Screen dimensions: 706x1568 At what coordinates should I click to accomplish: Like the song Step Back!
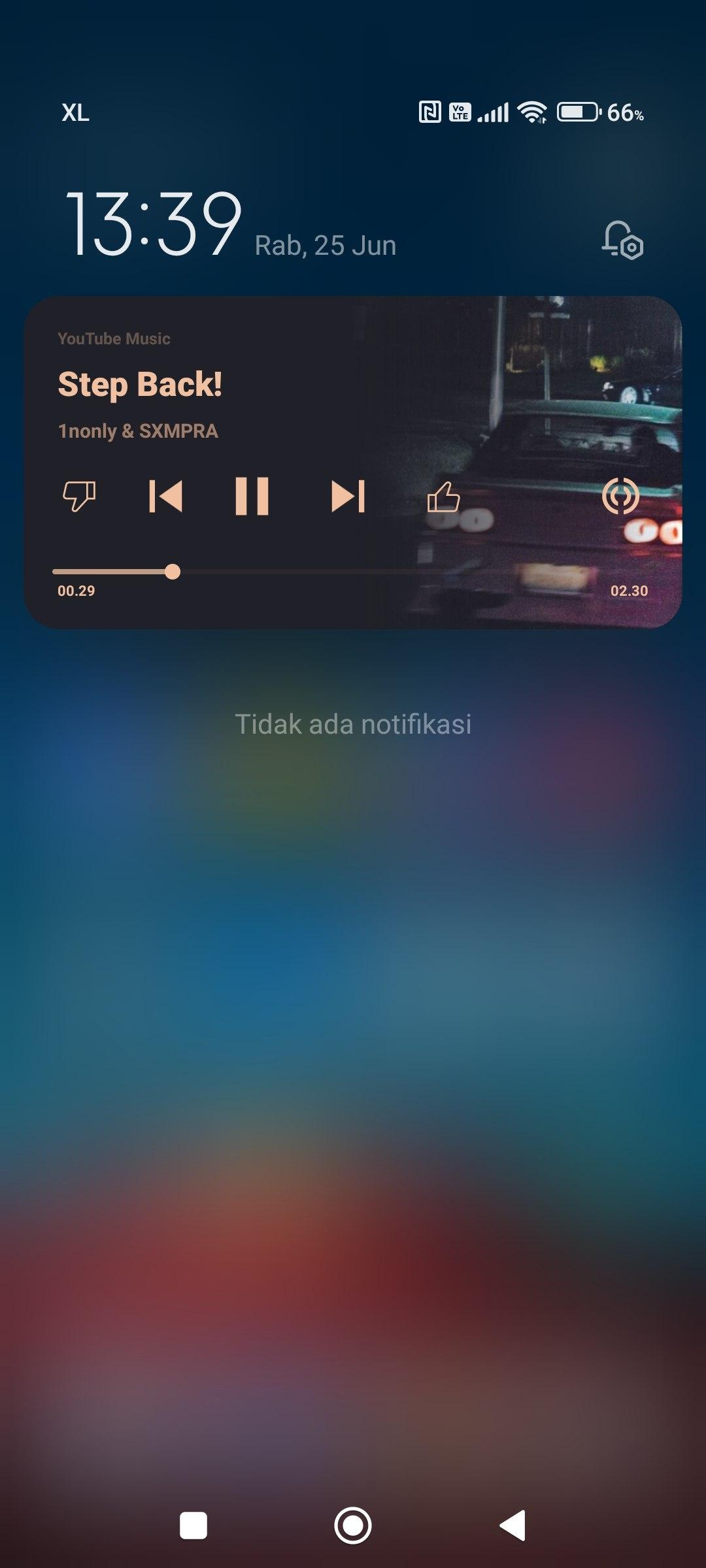pyautogui.click(x=443, y=497)
